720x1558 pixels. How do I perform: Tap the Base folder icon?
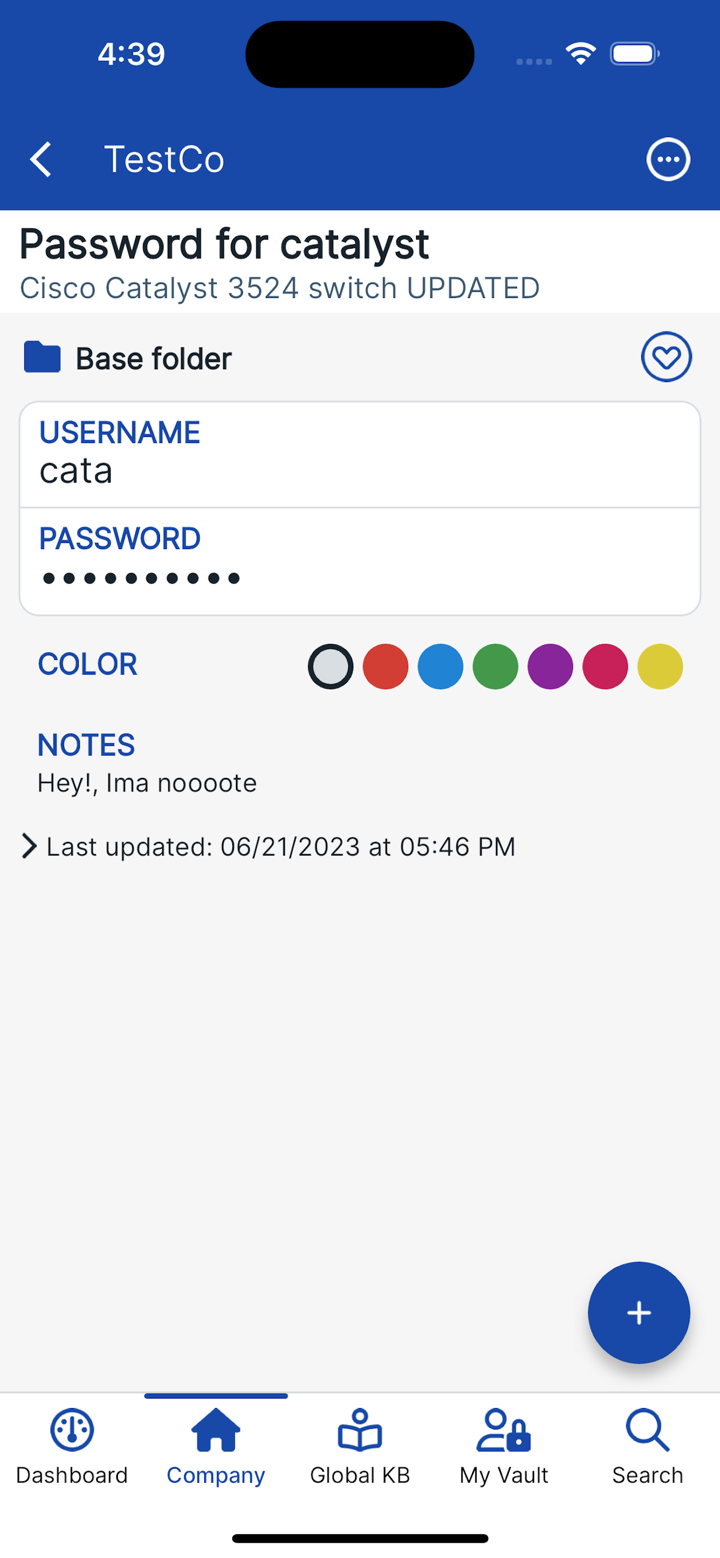click(x=41, y=356)
